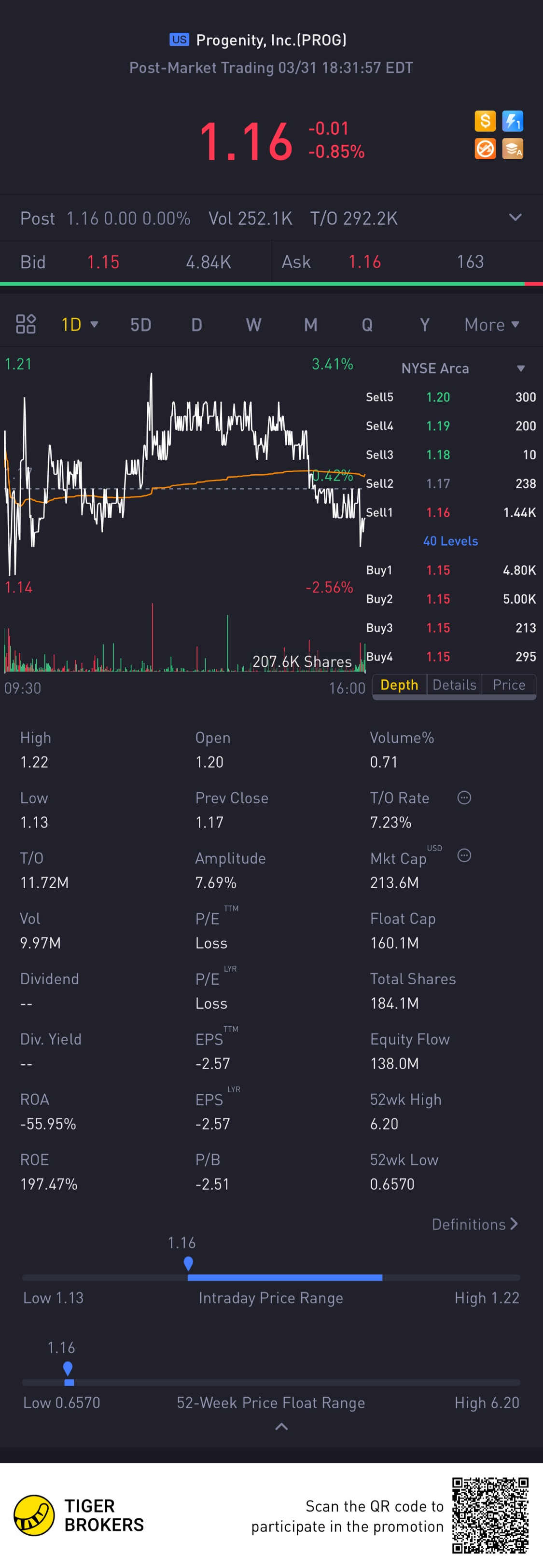The image size is (543, 1568).
Task: Select the Q quarterly chart tab
Action: point(367,324)
